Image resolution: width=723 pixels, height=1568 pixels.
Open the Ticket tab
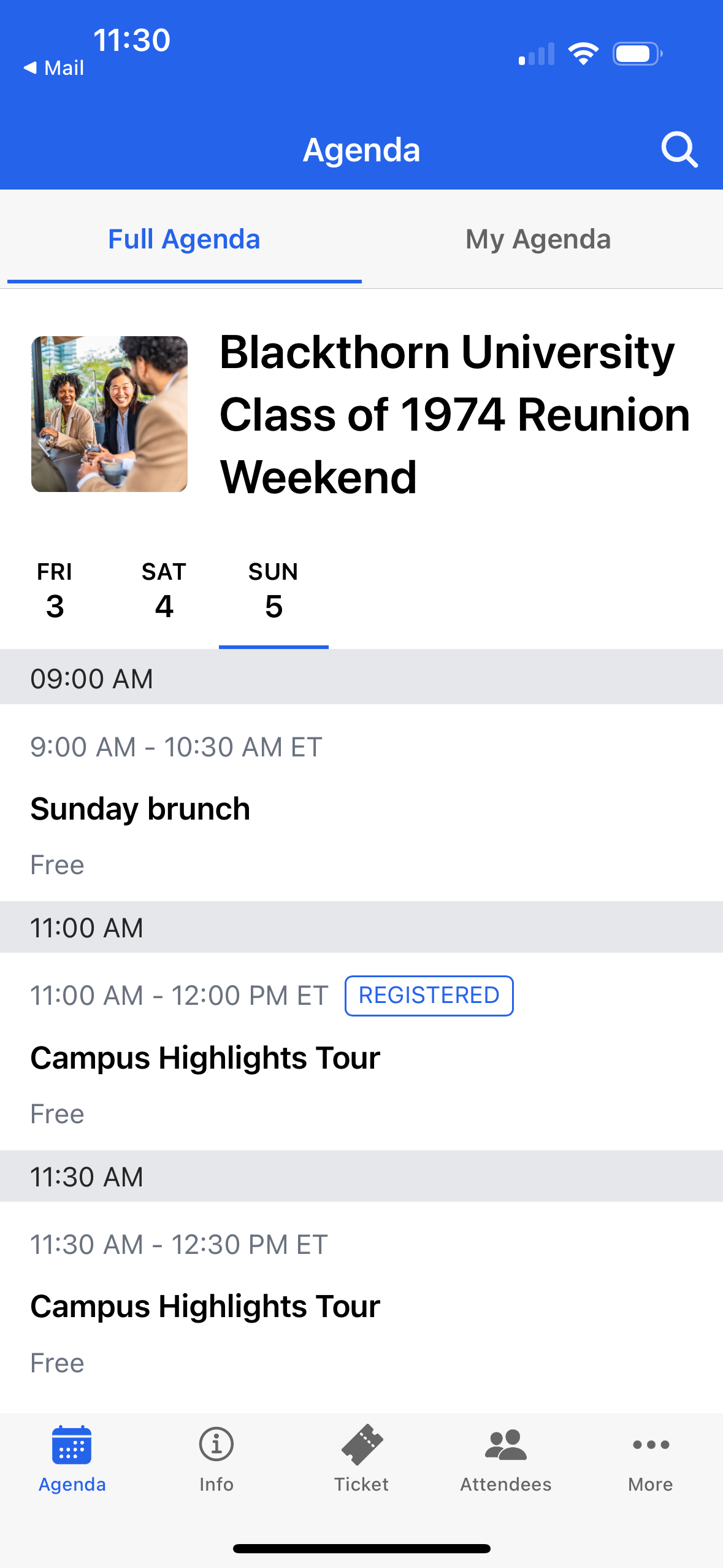tap(361, 1459)
